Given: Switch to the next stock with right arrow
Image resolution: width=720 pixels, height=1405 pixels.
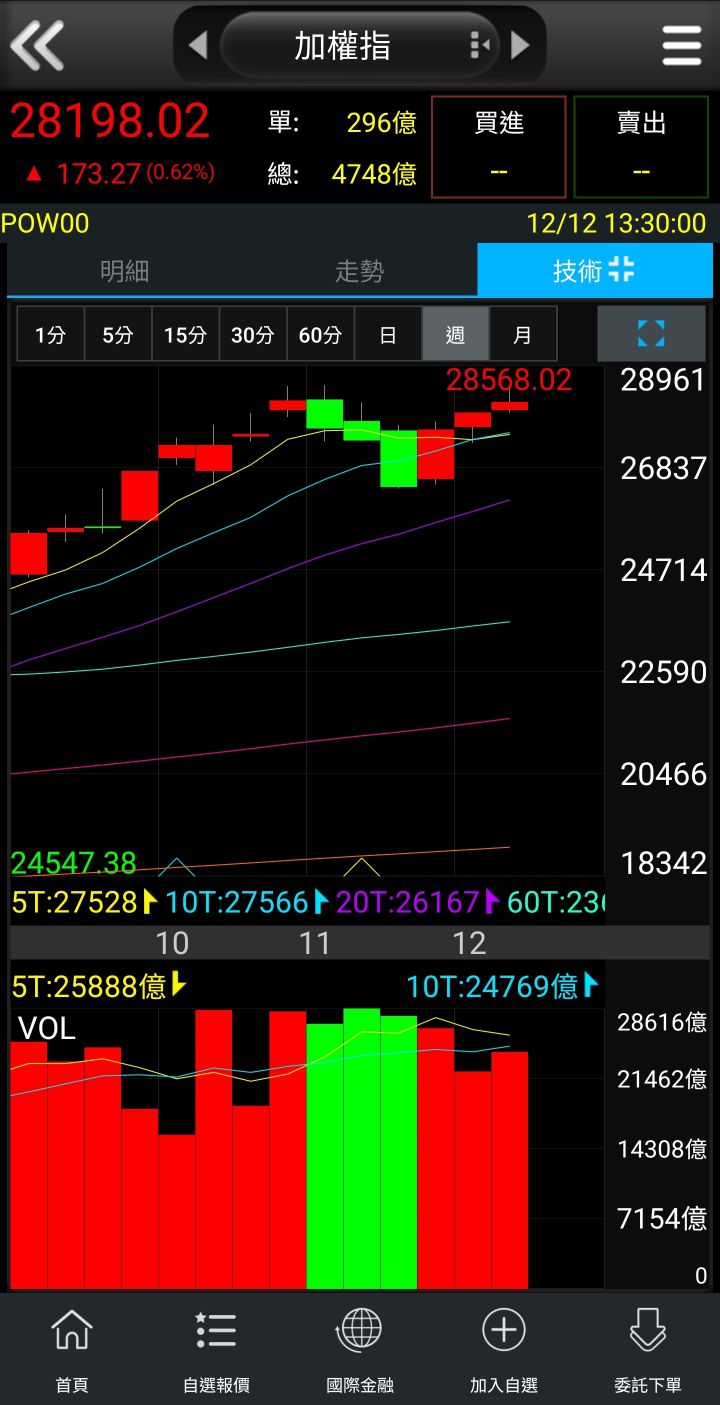Looking at the screenshot, I should [520, 45].
